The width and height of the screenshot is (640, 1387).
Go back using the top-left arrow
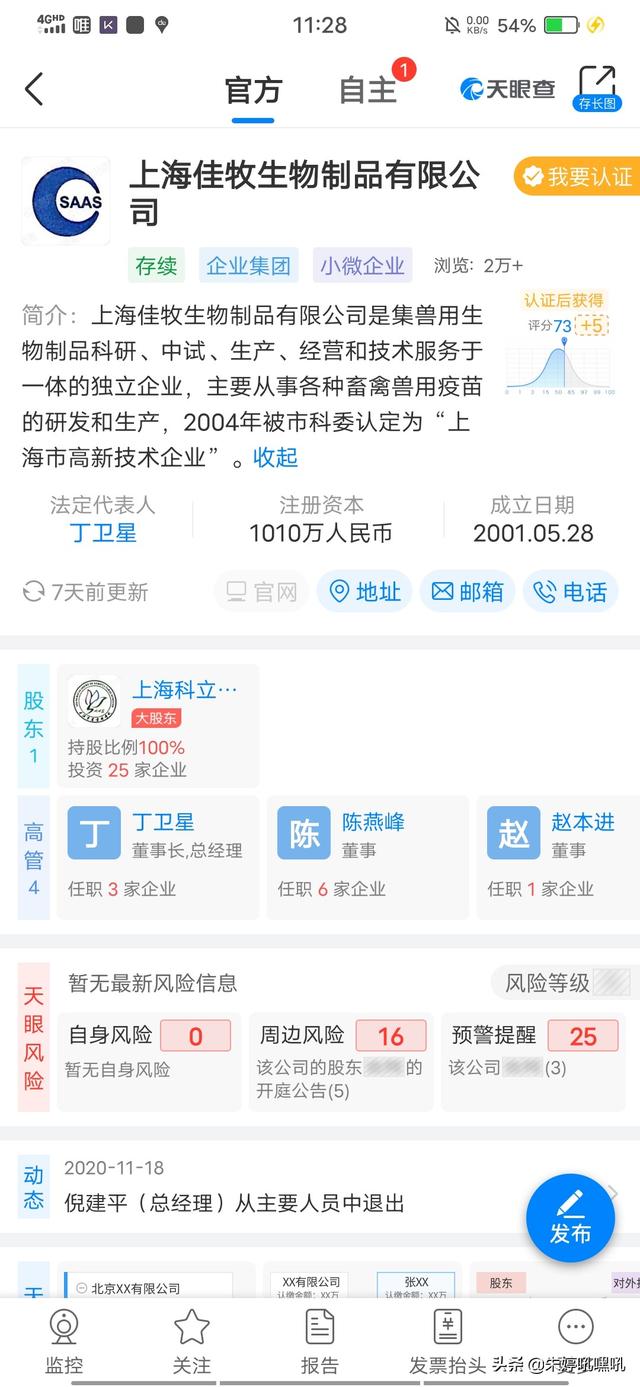point(34,89)
